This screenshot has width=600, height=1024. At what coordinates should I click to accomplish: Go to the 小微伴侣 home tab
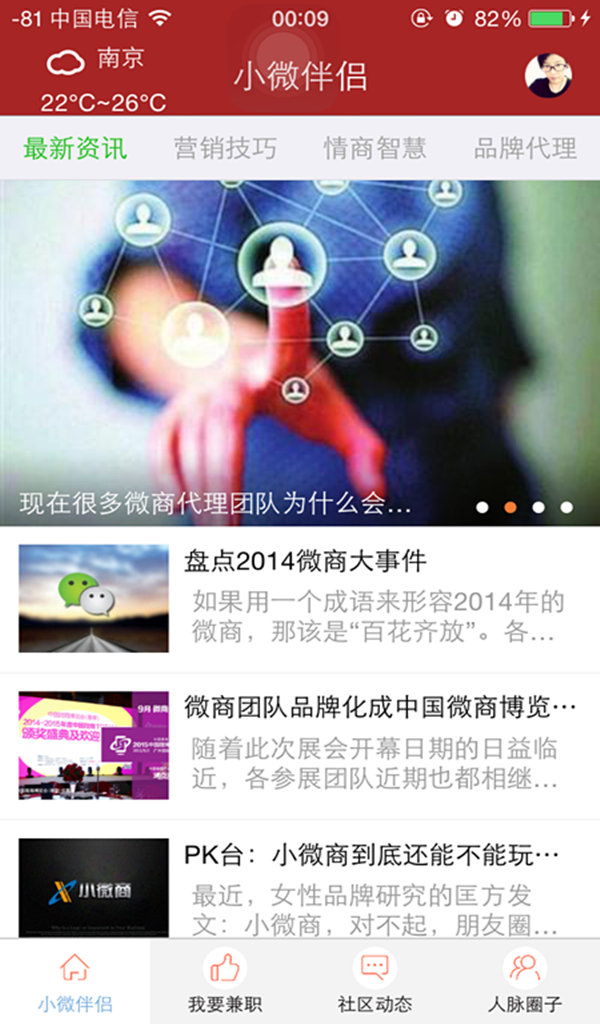click(x=75, y=982)
